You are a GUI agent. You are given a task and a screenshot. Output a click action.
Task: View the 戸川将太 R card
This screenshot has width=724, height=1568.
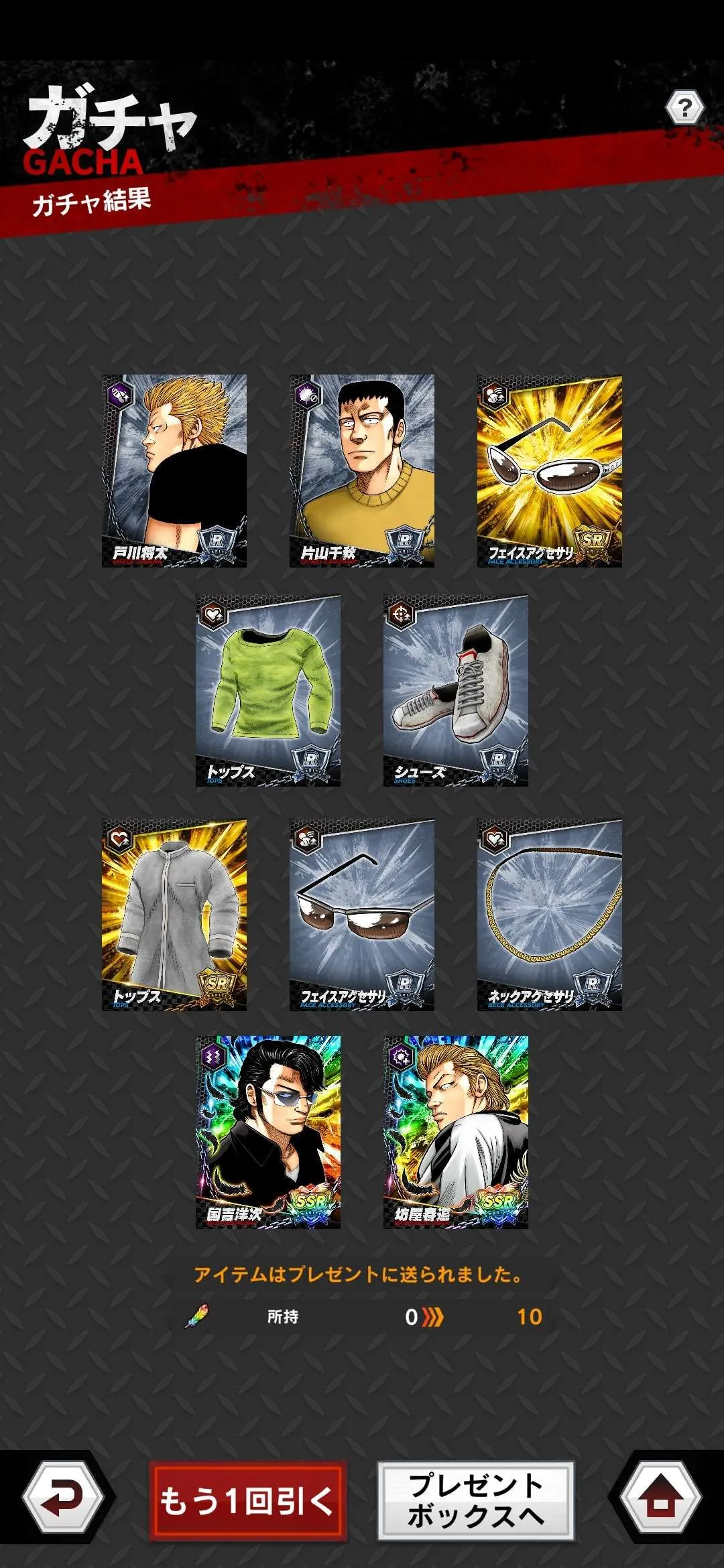pos(174,470)
